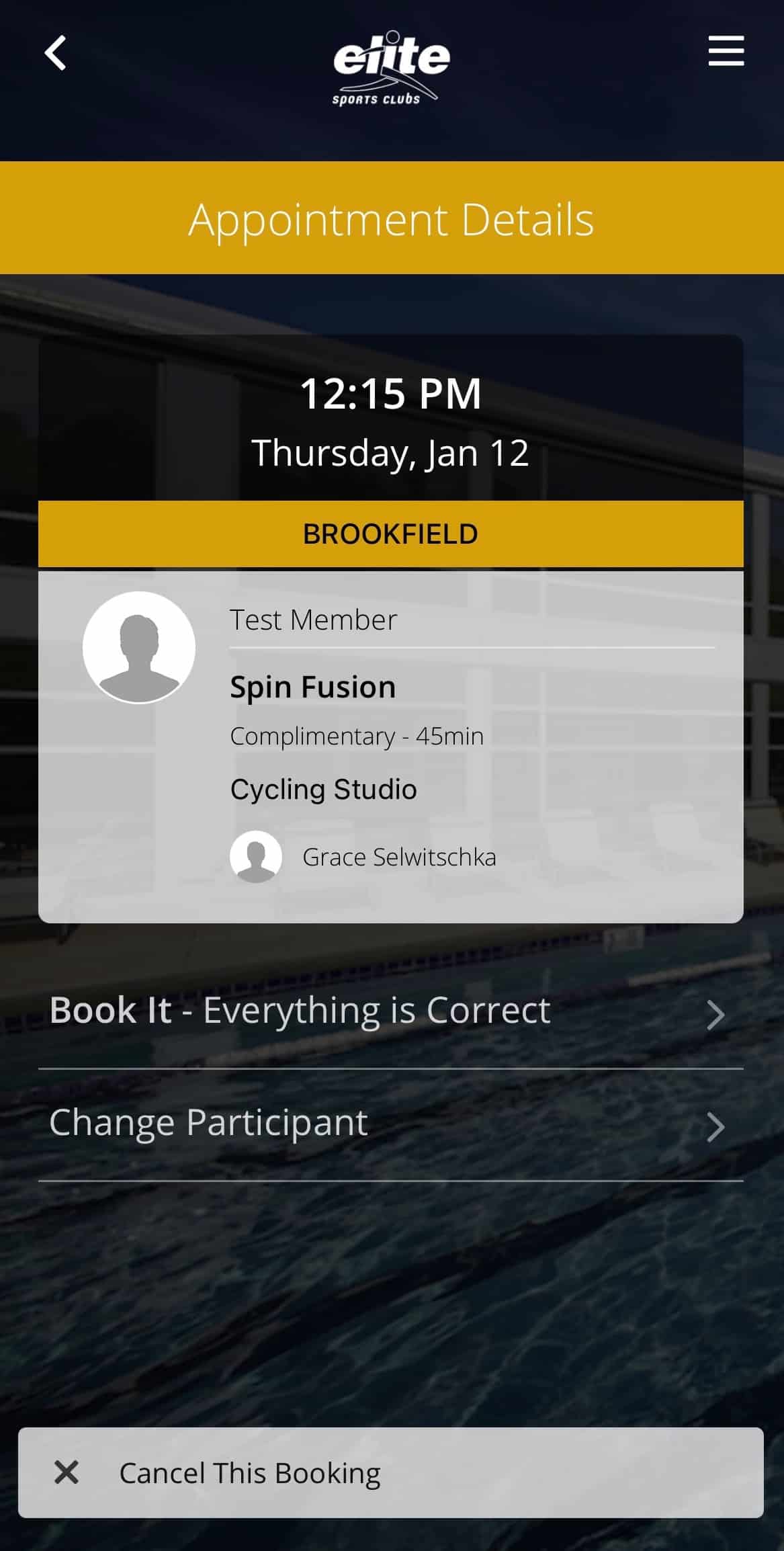
Task: Open the Appointment Details header
Action: pyautogui.click(x=392, y=217)
